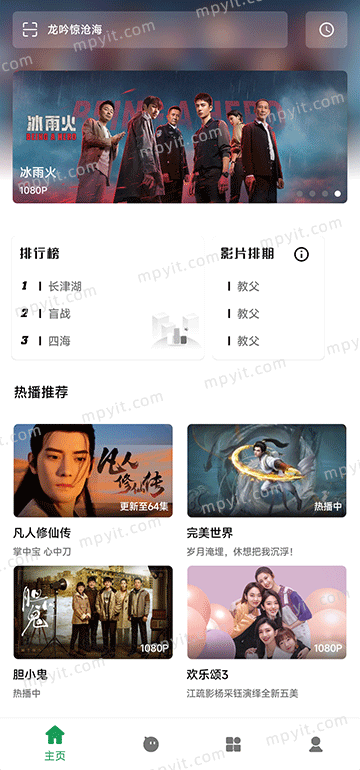Open the 完美世界 card

click(267, 491)
